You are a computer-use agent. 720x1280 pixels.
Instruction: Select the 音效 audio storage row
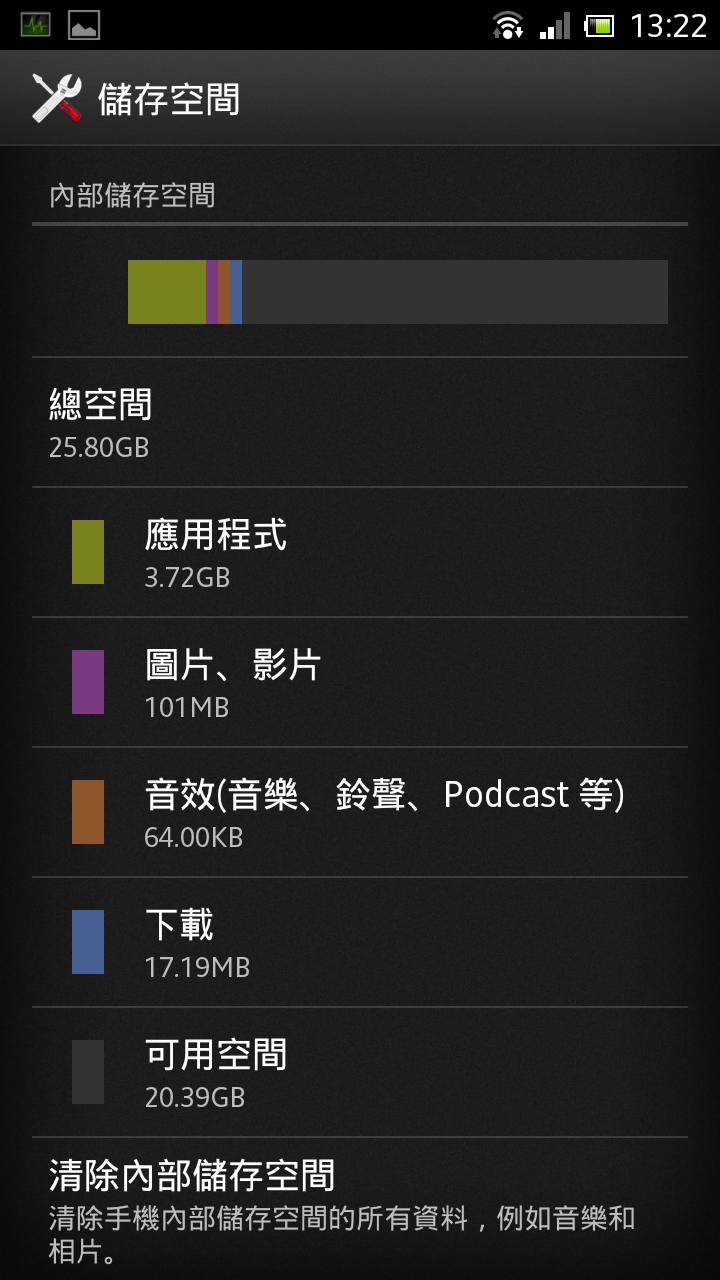click(x=360, y=812)
